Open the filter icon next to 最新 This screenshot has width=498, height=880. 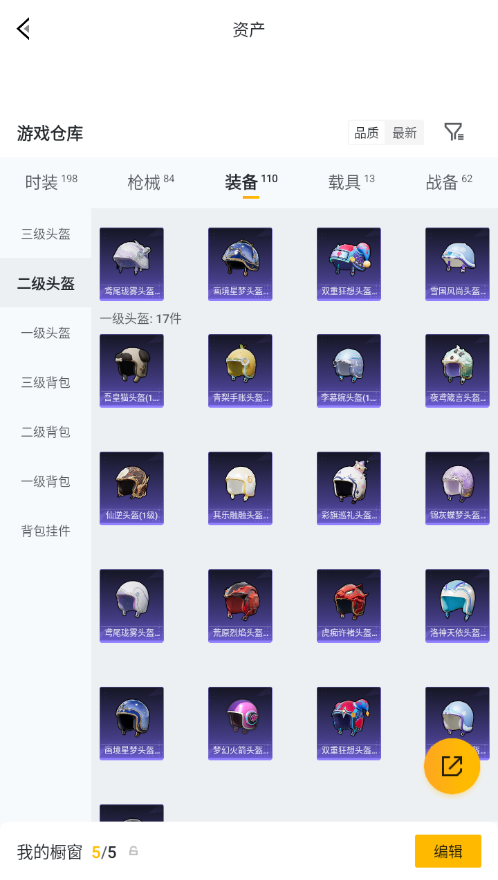[454, 132]
